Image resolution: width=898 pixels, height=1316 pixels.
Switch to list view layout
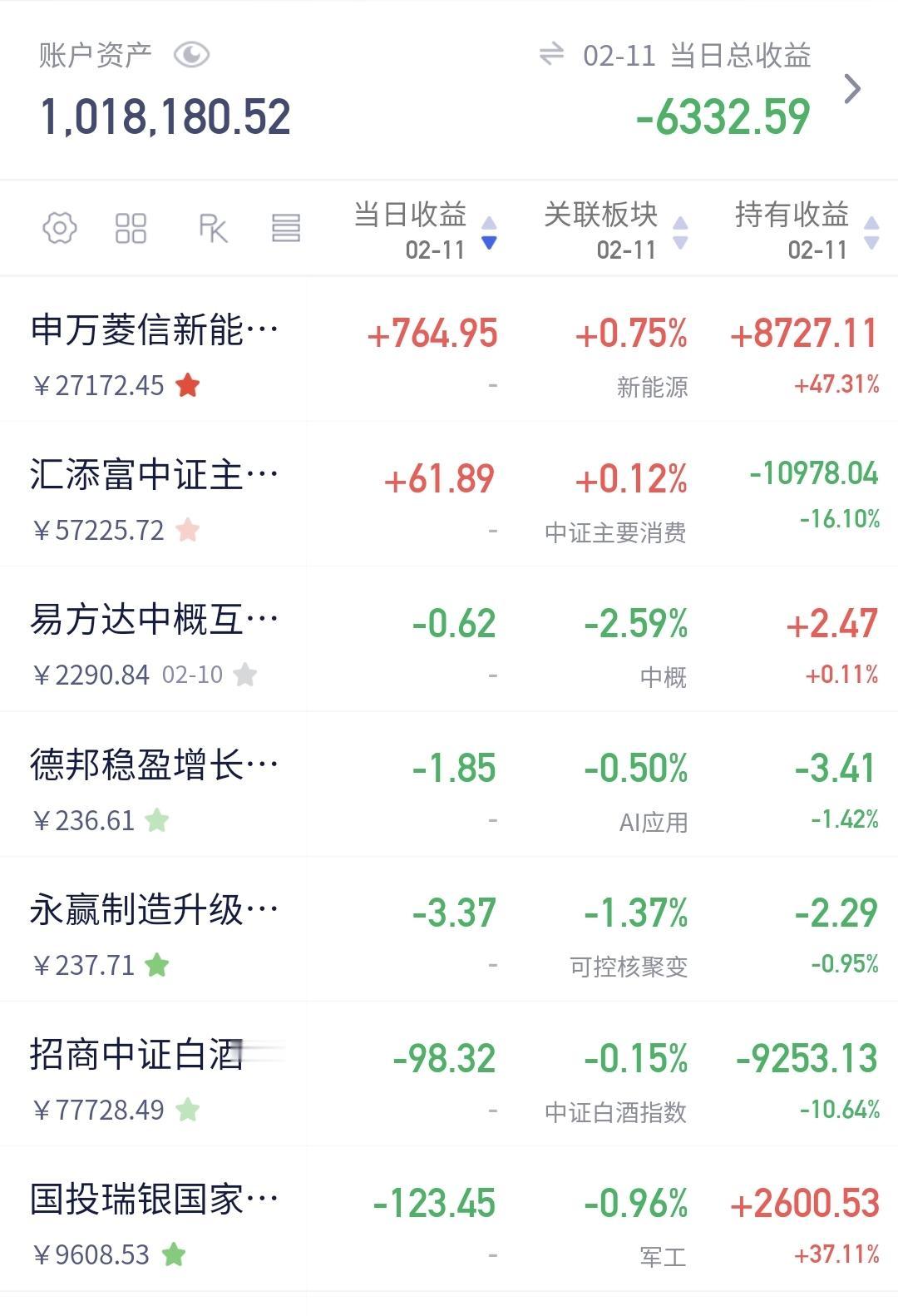coord(285,228)
